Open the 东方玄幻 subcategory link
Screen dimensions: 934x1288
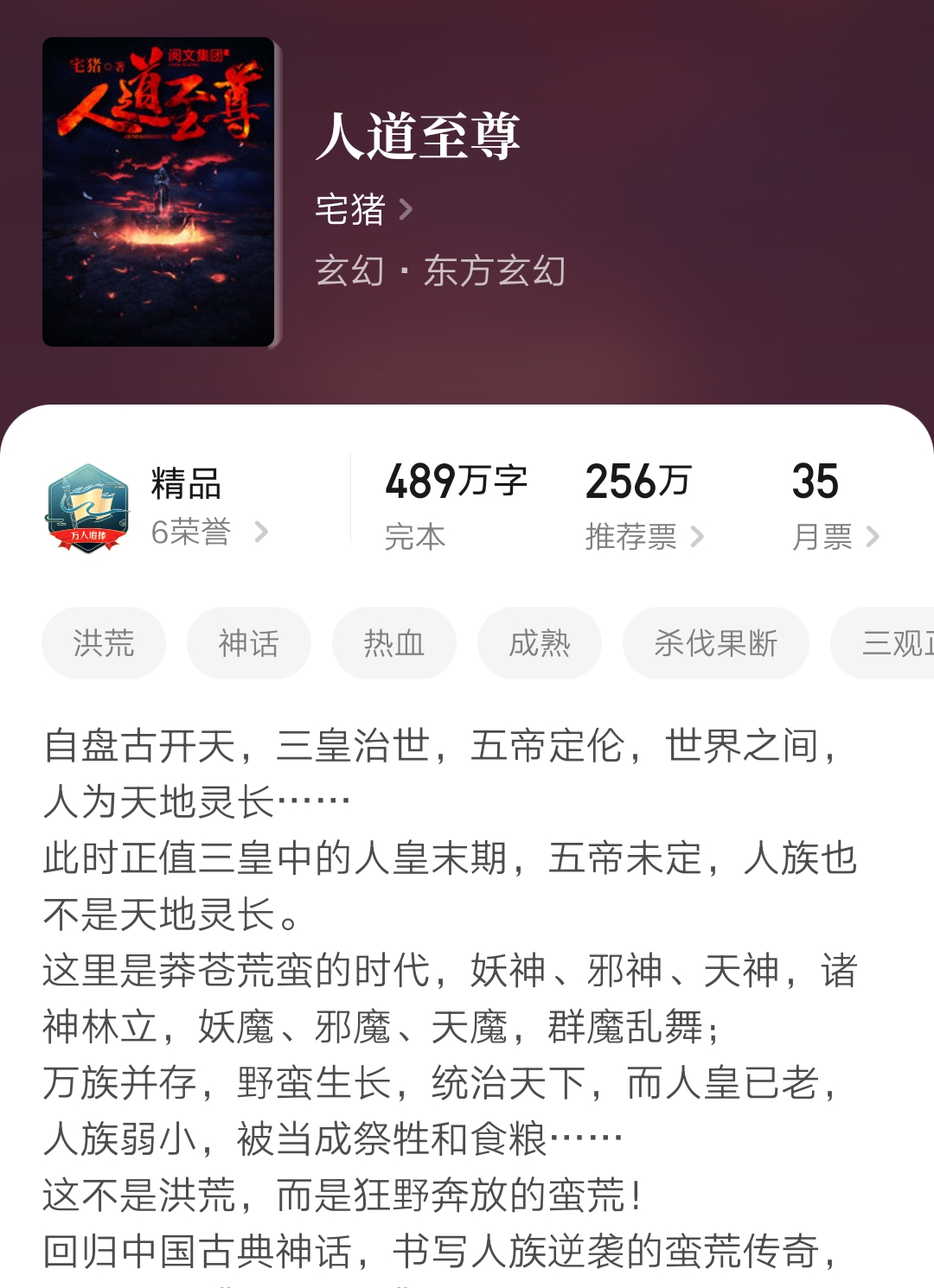[495, 273]
